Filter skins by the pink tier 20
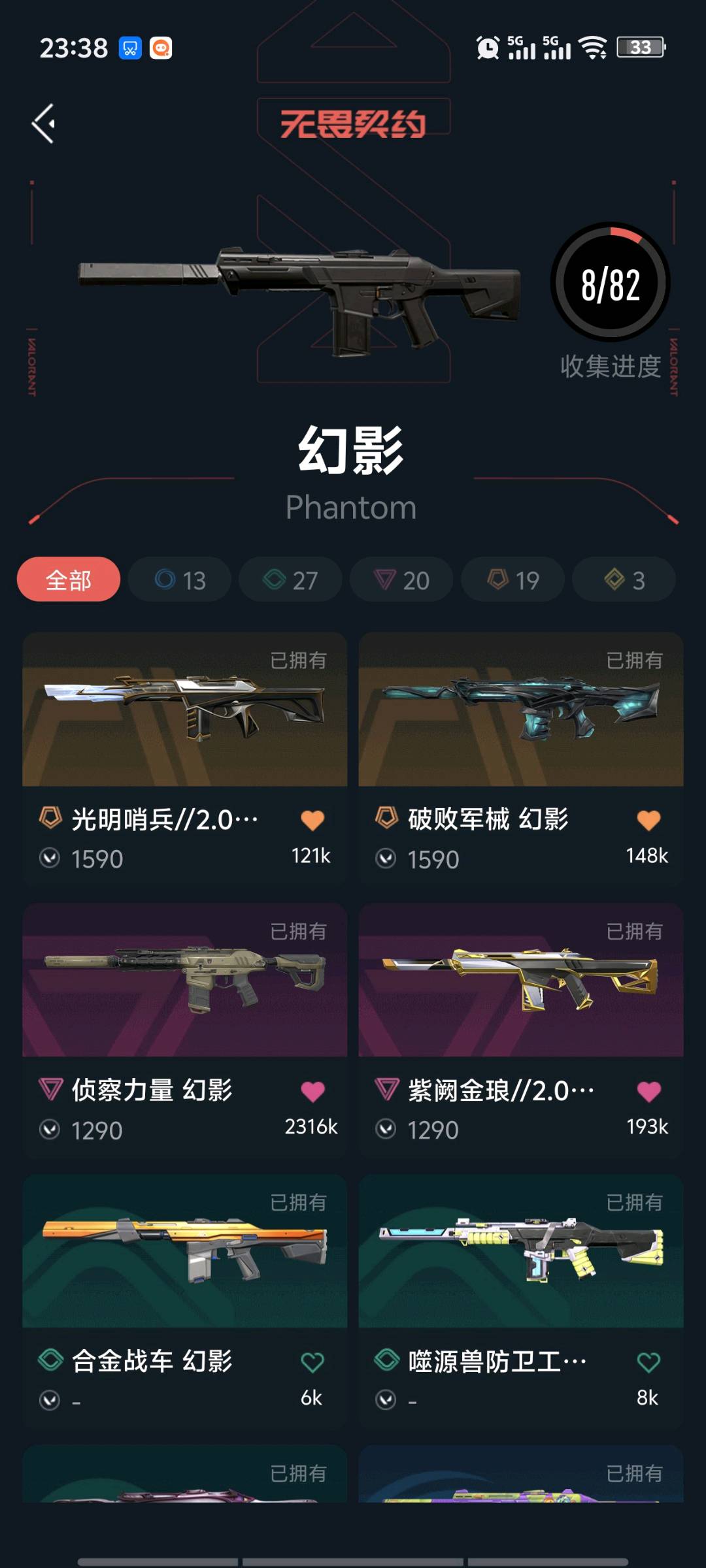 coord(401,580)
